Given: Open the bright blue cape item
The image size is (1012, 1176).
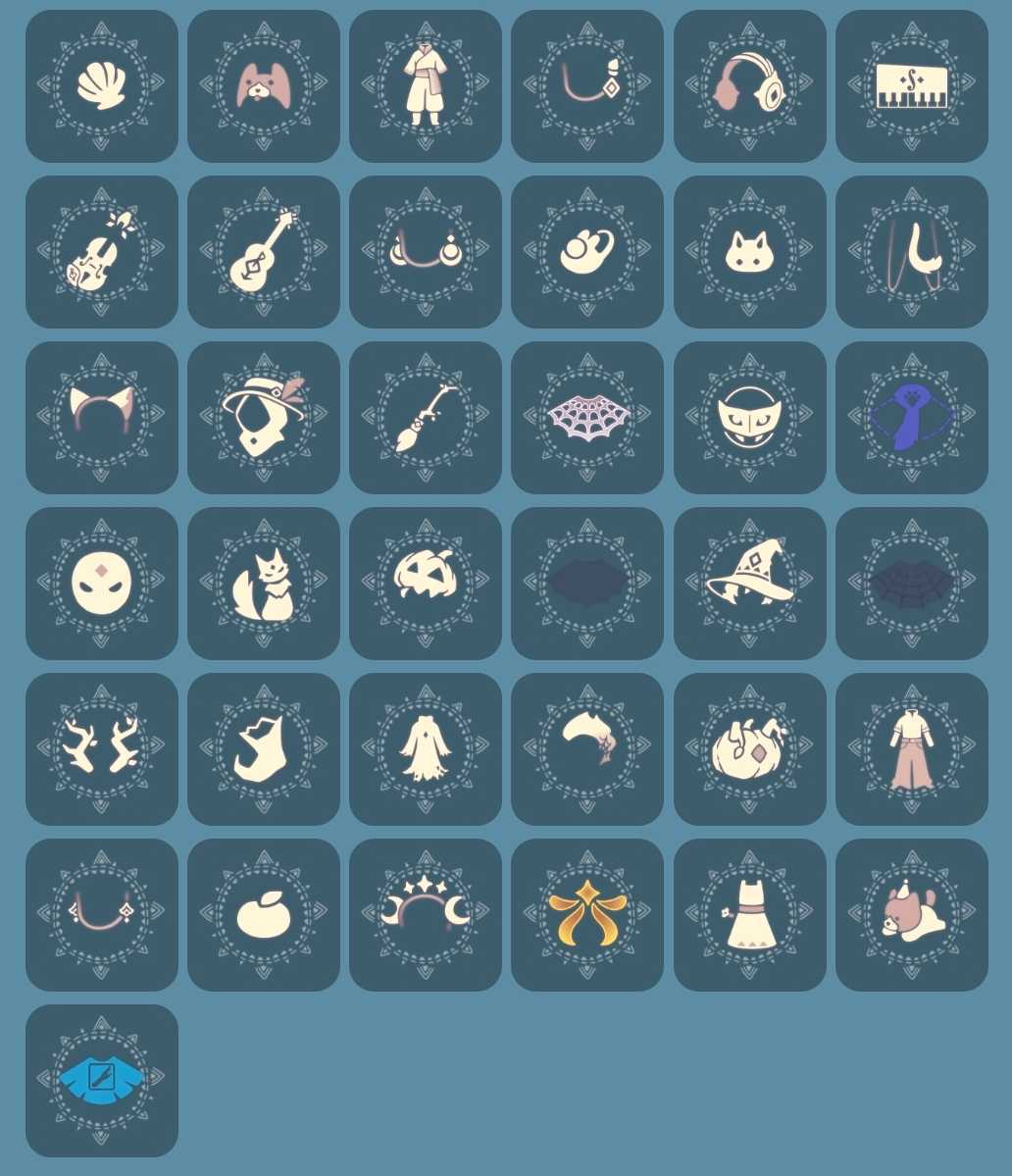Looking at the screenshot, I should (x=102, y=1081).
